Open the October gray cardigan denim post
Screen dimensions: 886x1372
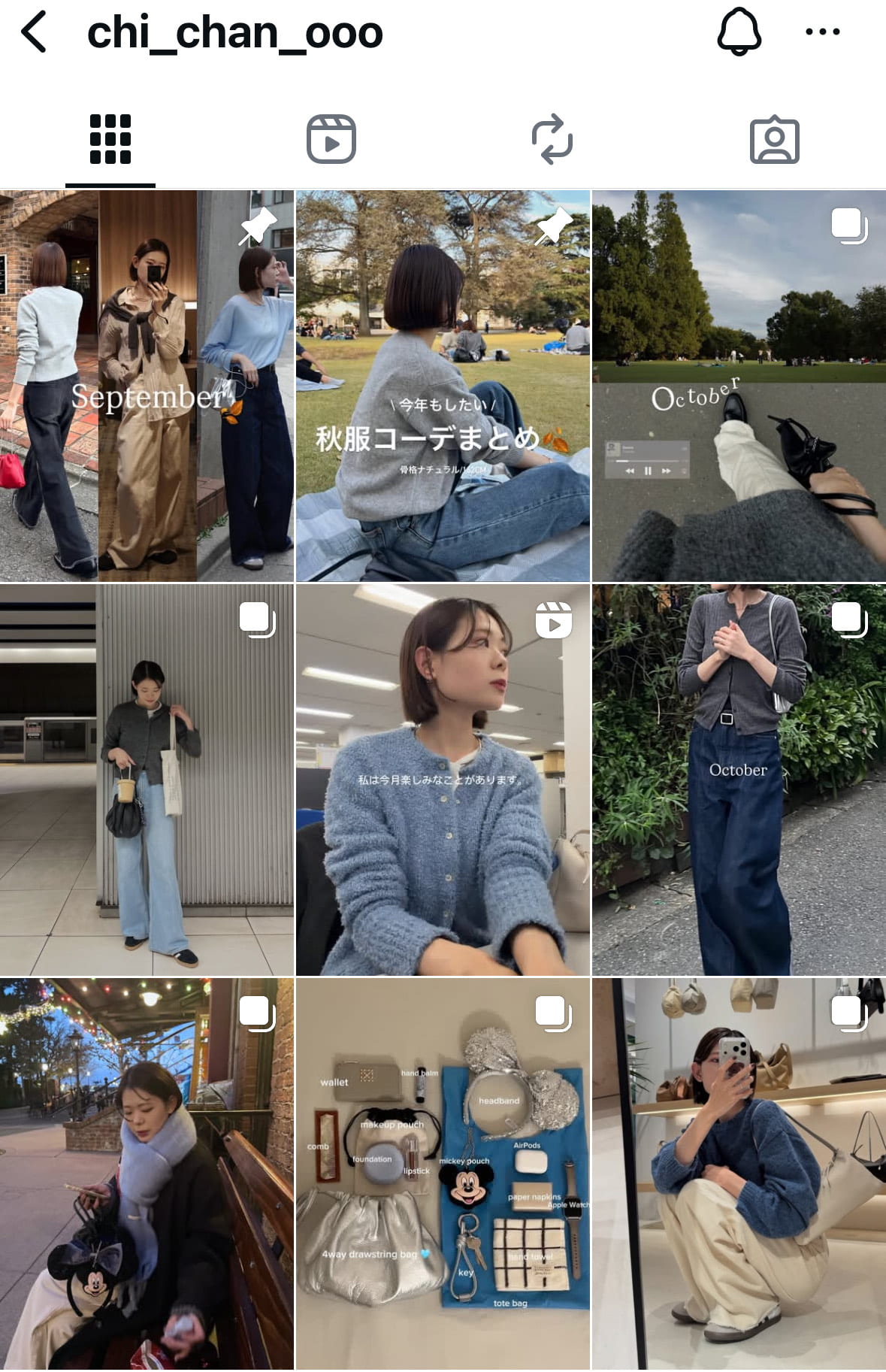[739, 780]
